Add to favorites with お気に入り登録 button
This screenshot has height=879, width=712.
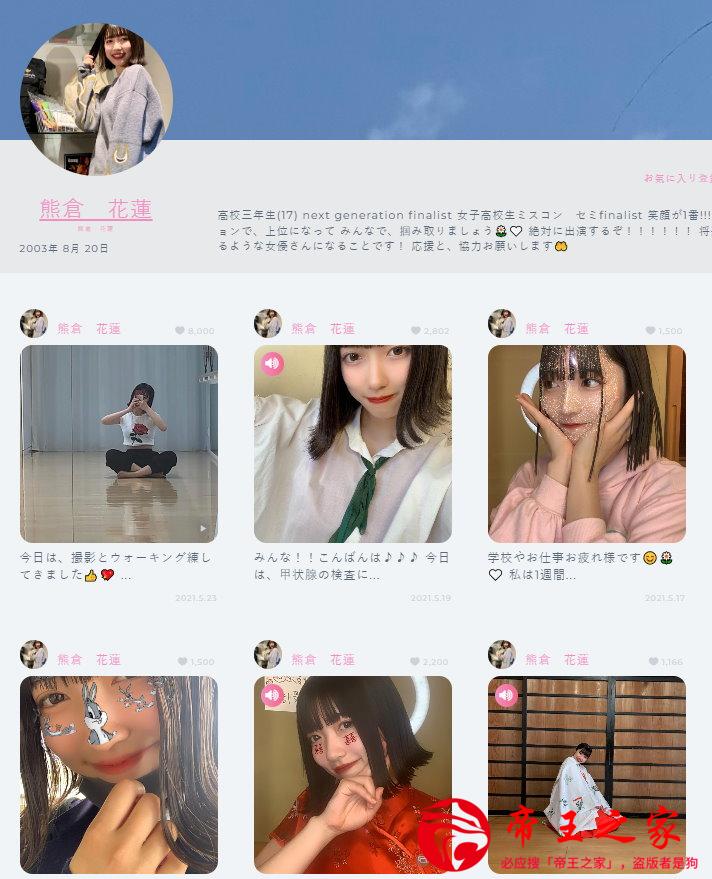click(x=677, y=178)
